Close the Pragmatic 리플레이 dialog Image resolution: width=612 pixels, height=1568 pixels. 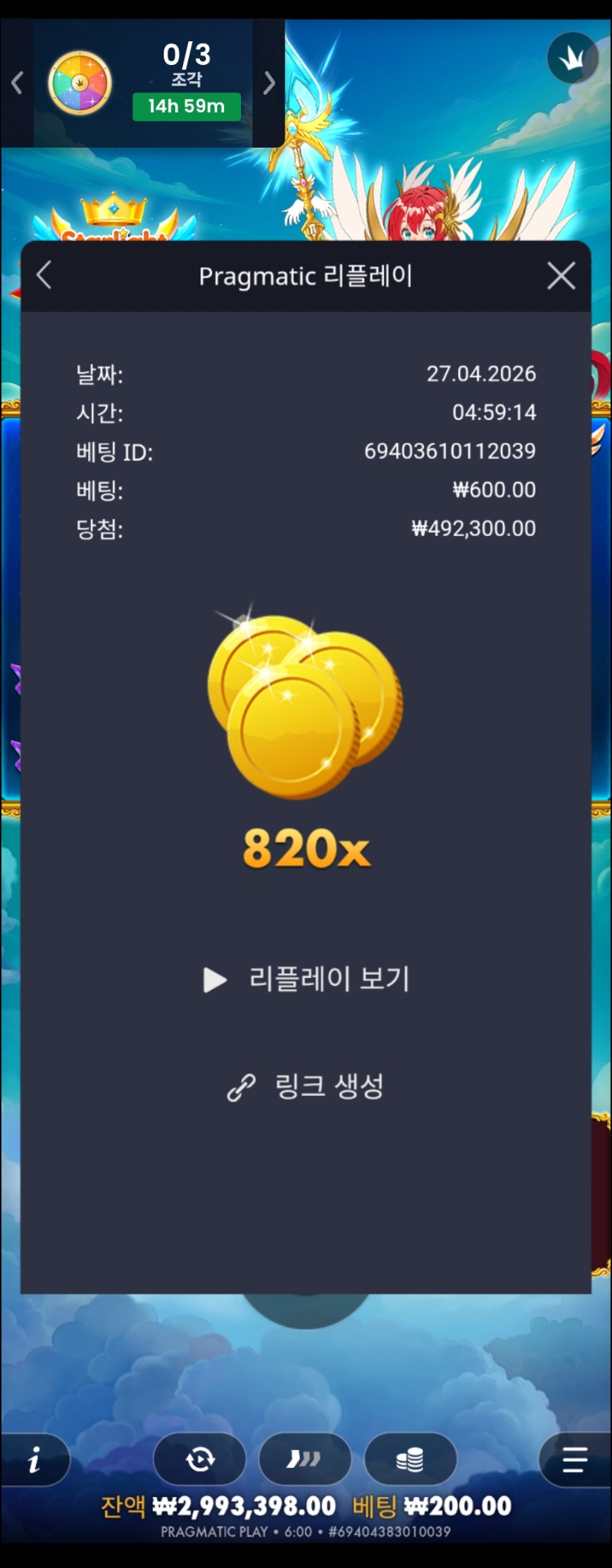[562, 275]
